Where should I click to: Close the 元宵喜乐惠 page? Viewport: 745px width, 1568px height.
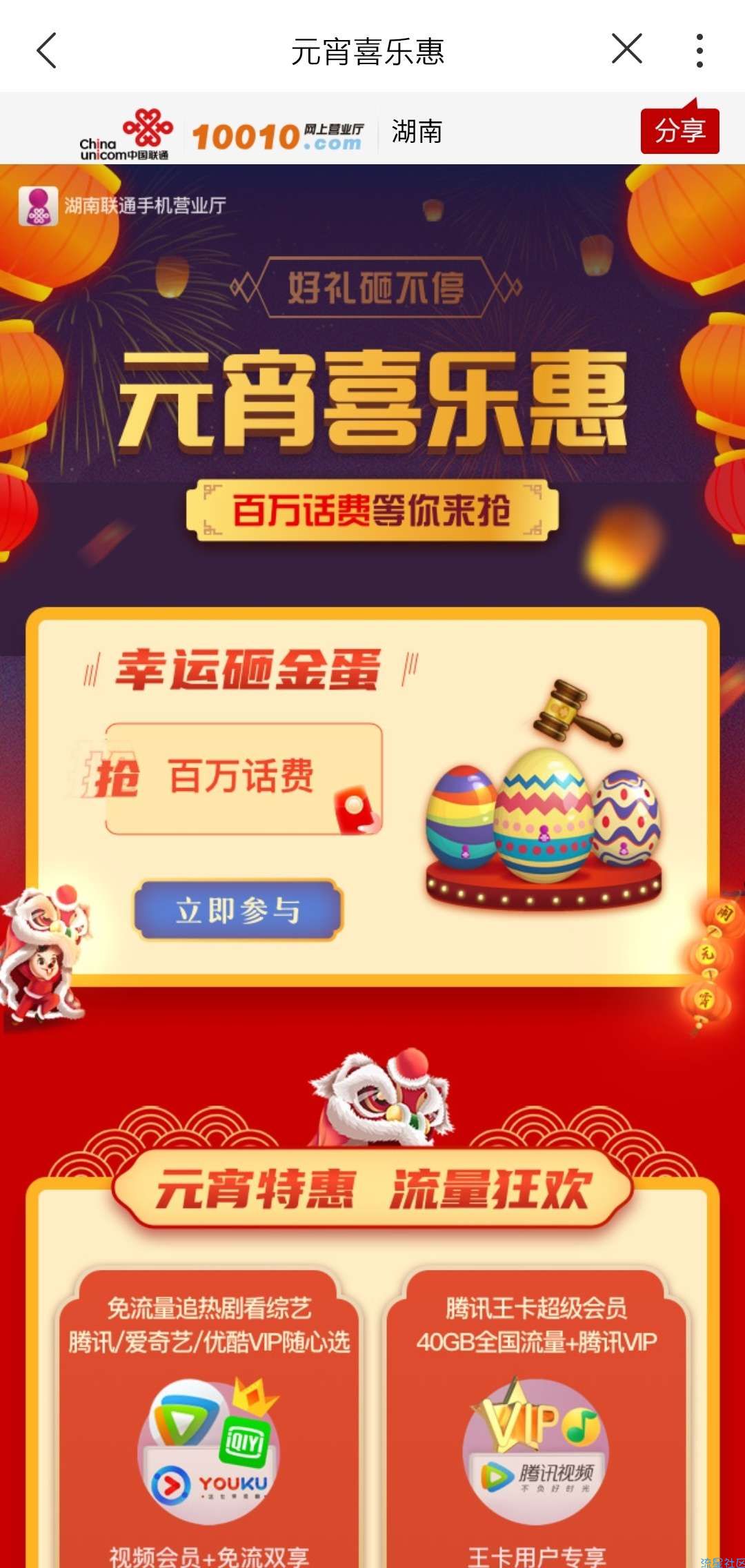626,50
